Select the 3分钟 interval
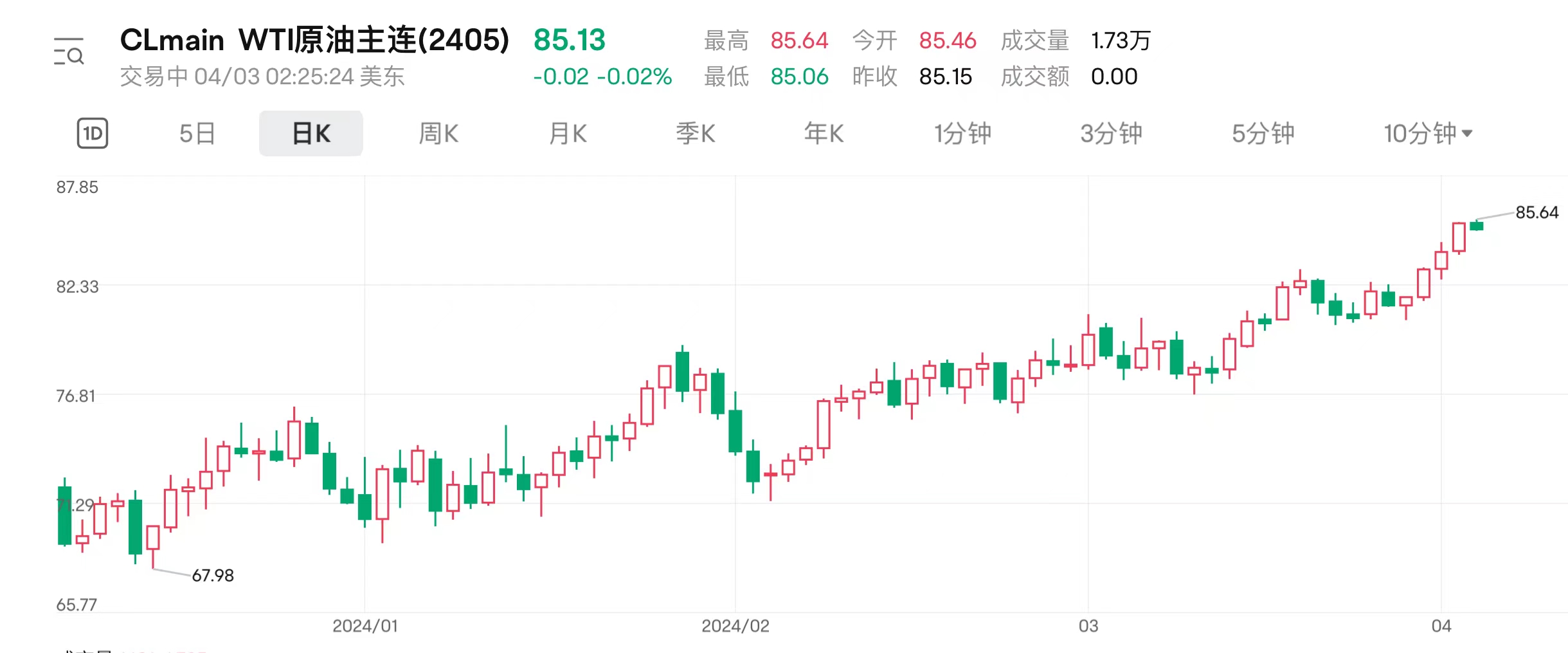Viewport: 1568px width, 653px height. [1111, 134]
